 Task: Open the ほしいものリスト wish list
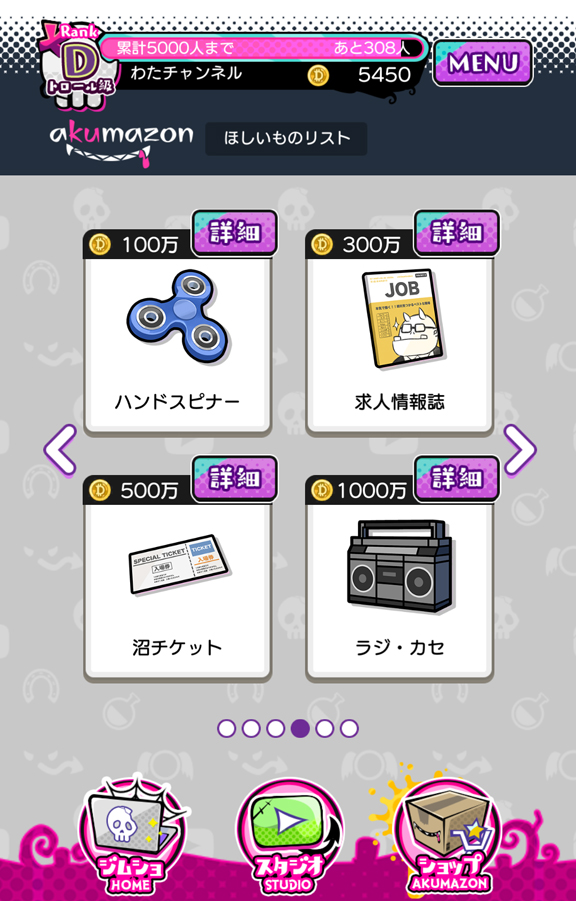pyautogui.click(x=286, y=138)
